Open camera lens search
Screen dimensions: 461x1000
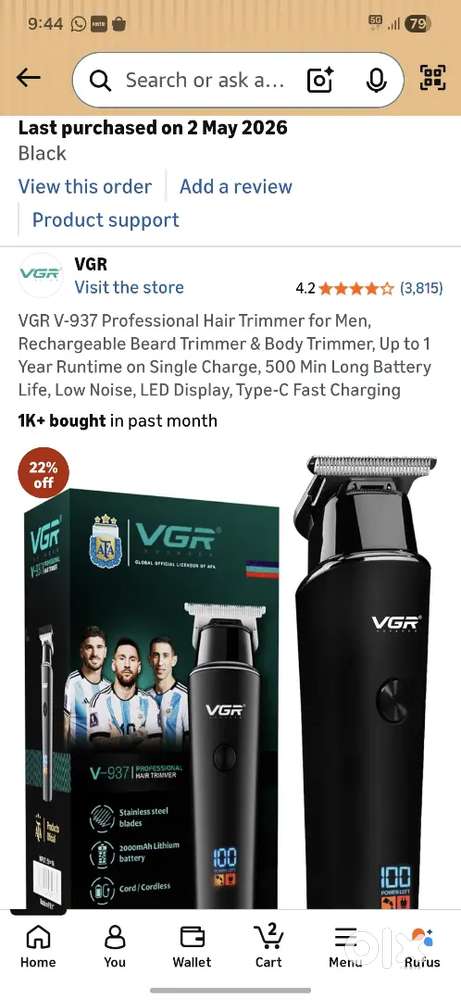pos(320,80)
